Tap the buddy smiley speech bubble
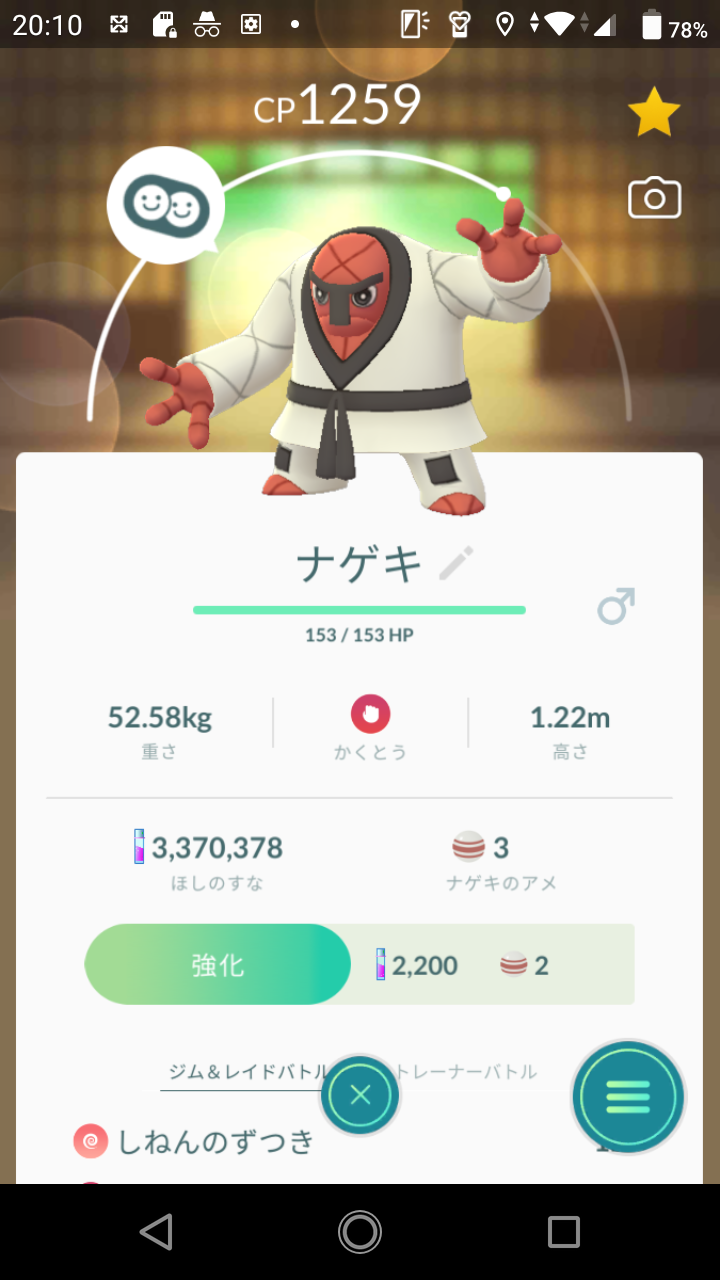720x1280 pixels. pyautogui.click(x=166, y=205)
